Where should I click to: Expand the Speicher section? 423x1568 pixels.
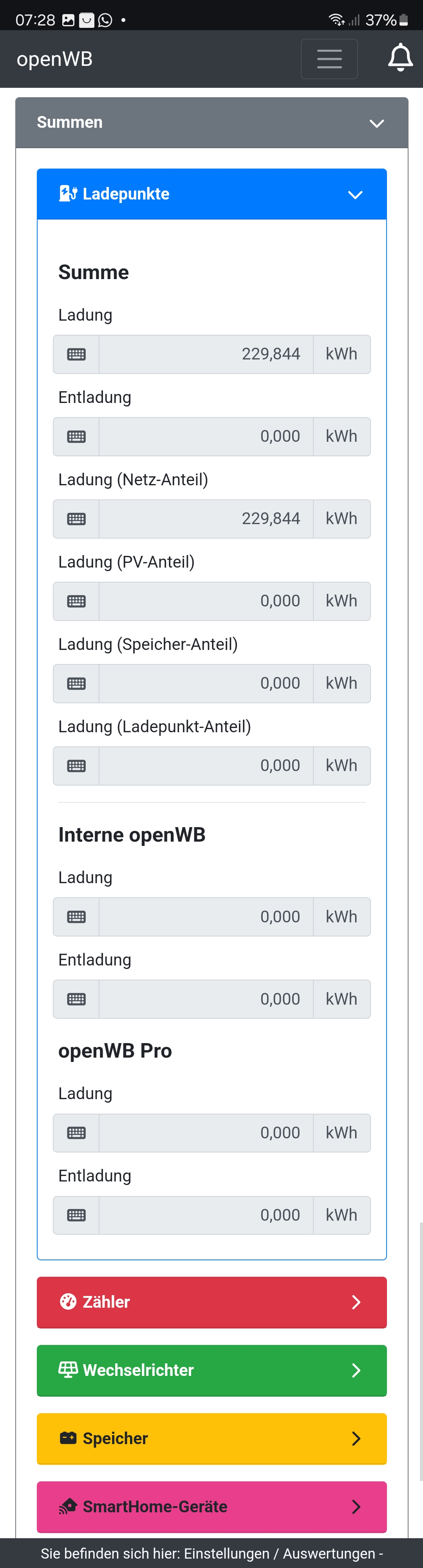pyautogui.click(x=211, y=1438)
